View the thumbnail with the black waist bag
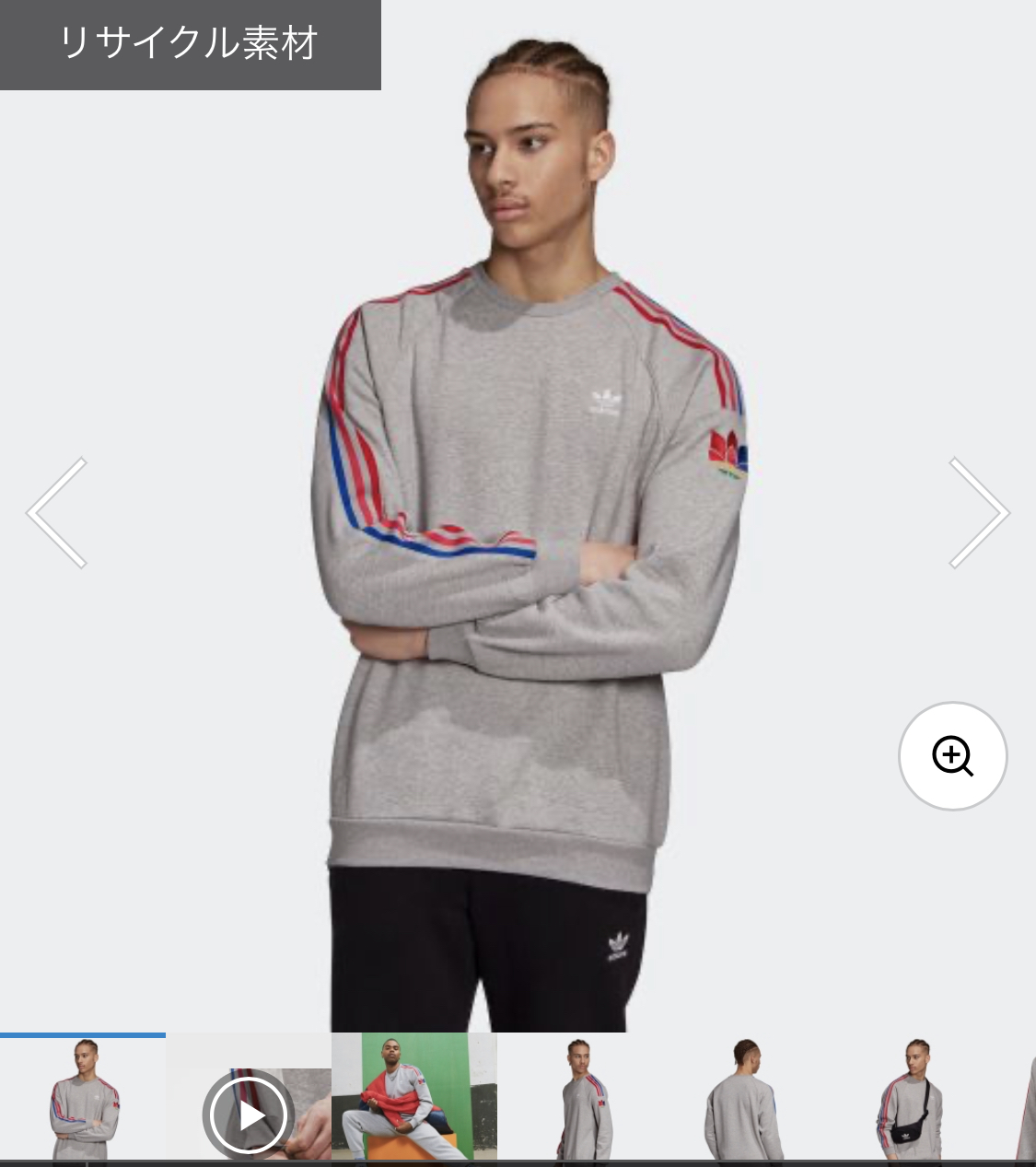The height and width of the screenshot is (1167, 1036). pyautogui.click(x=911, y=1100)
